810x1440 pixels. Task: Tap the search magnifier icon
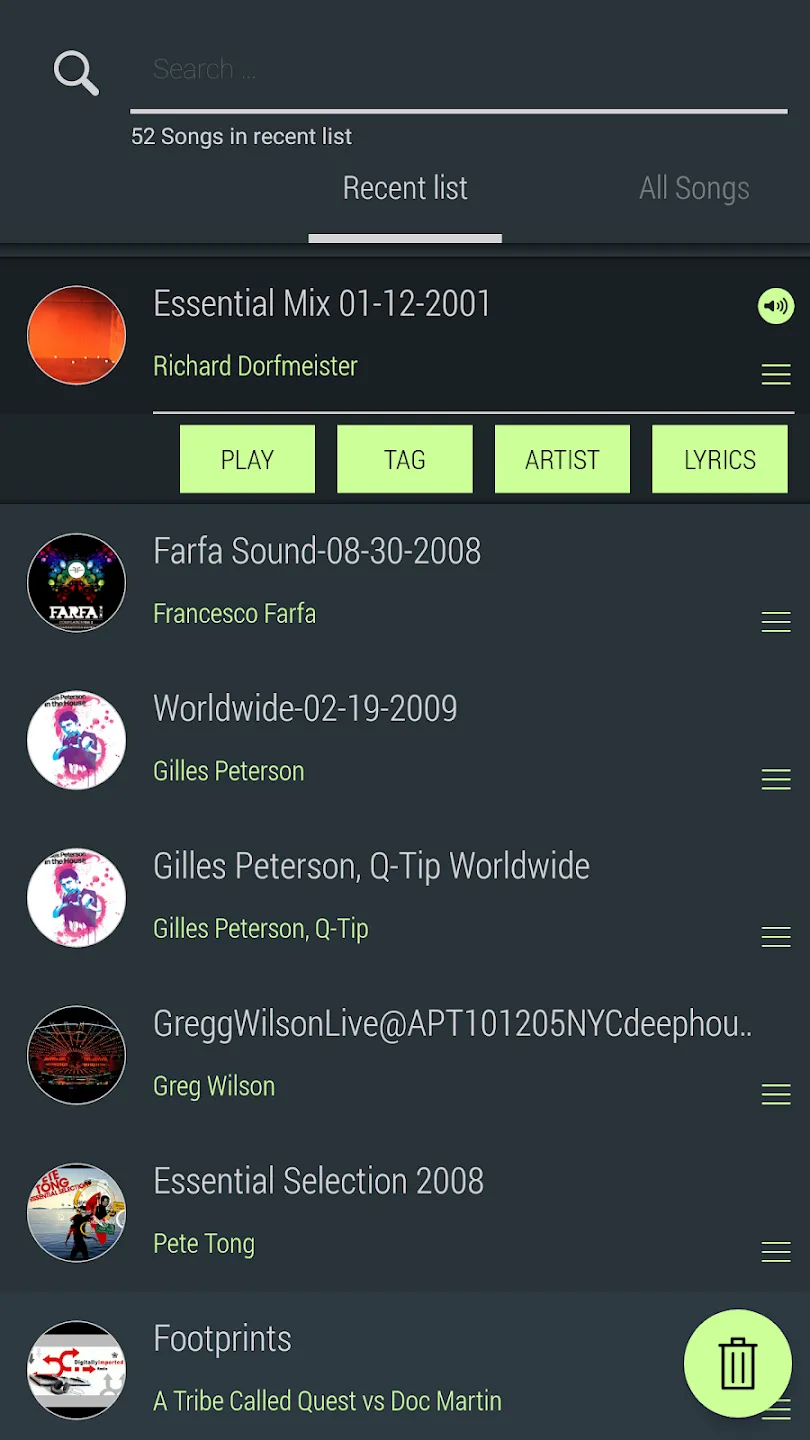pos(76,73)
